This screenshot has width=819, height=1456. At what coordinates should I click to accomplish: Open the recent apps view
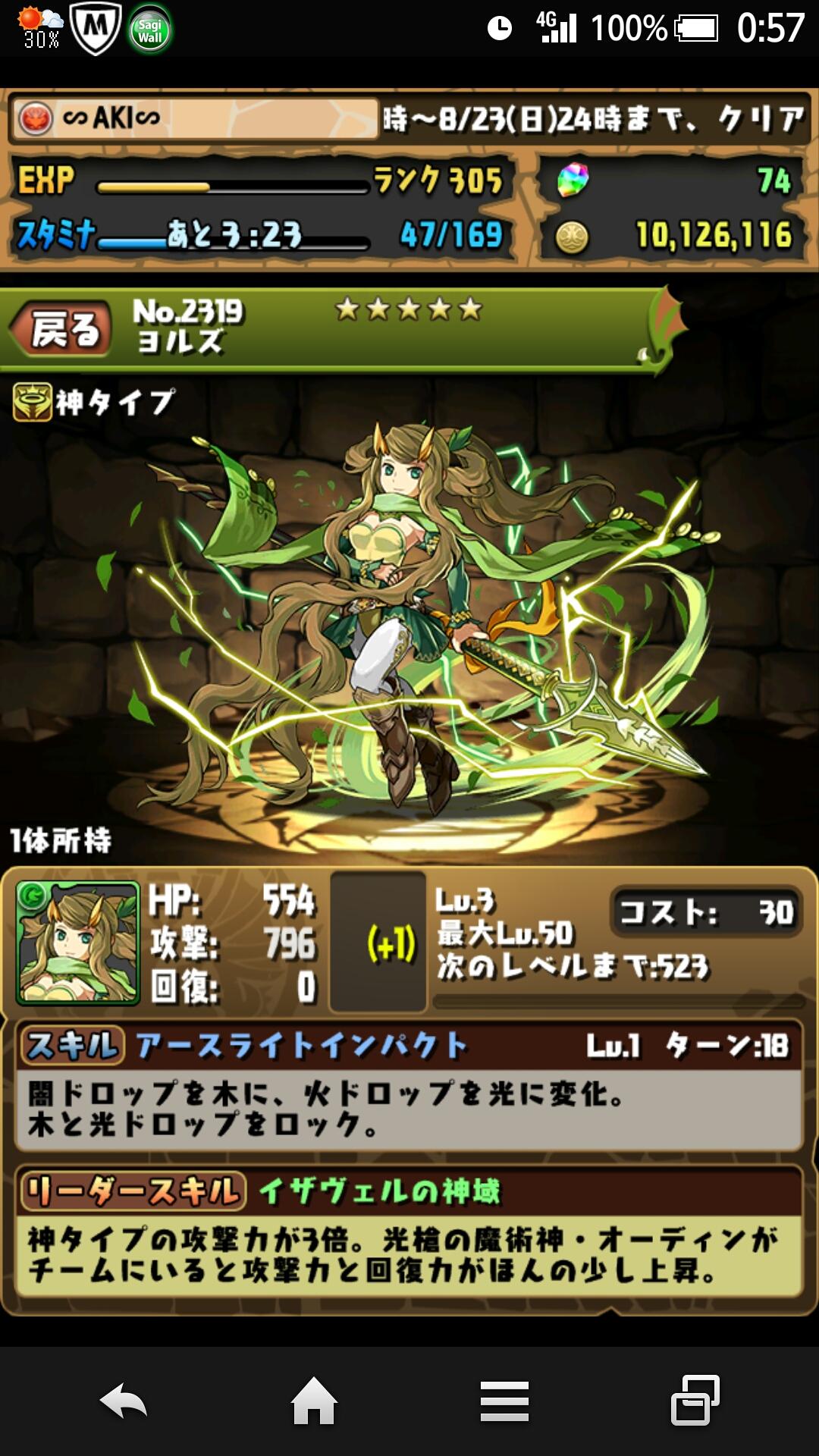pyautogui.click(x=695, y=1400)
